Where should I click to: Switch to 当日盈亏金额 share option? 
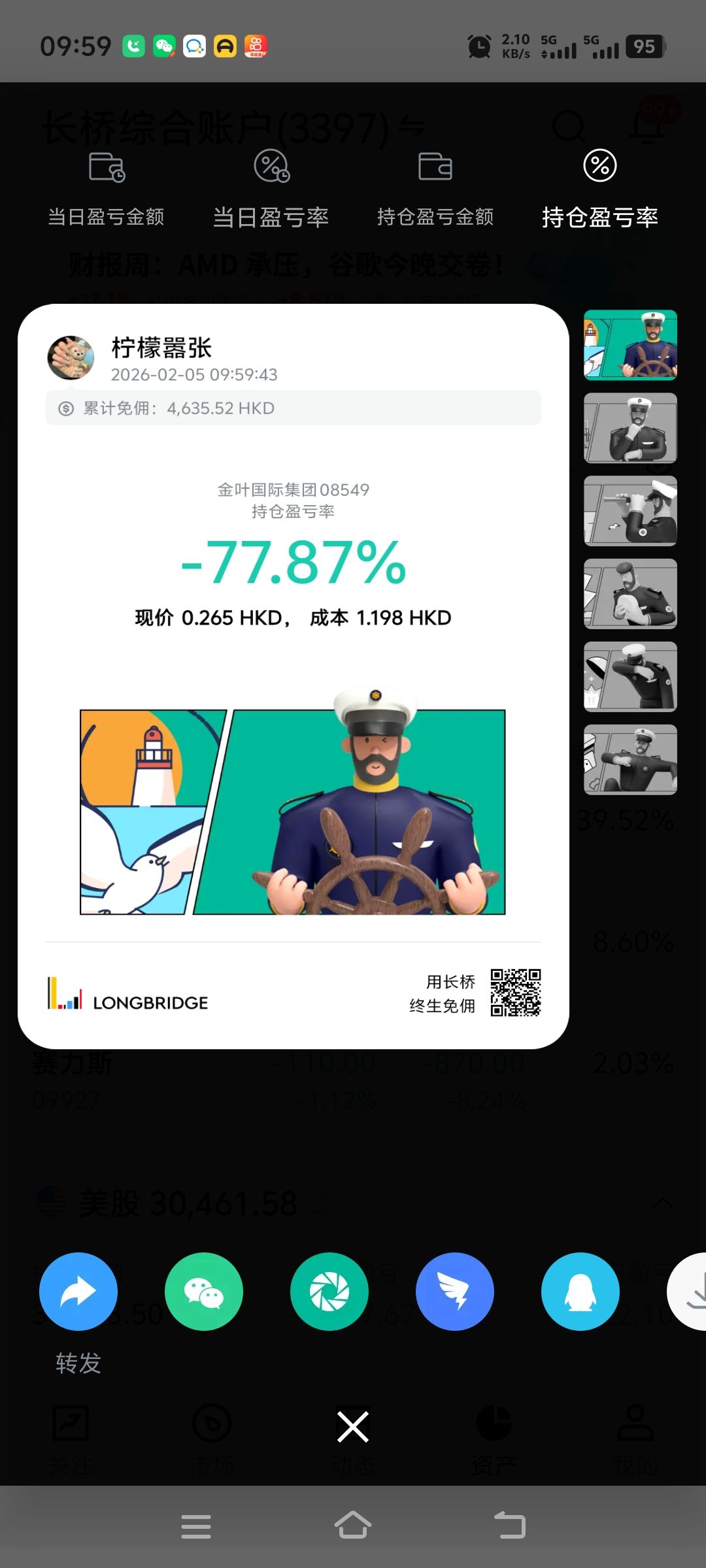(106, 189)
